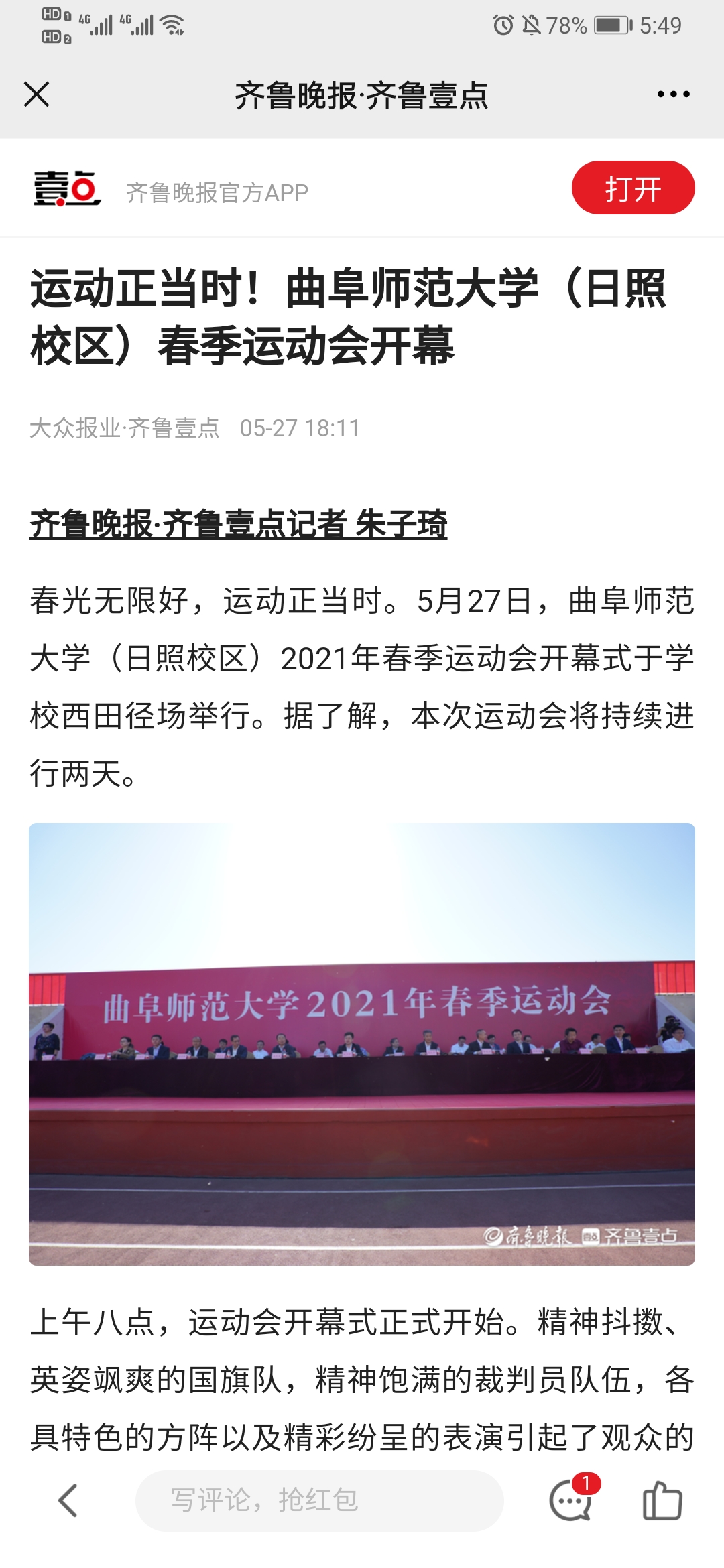
Task: View the comments with 1 badge
Action: (571, 1500)
